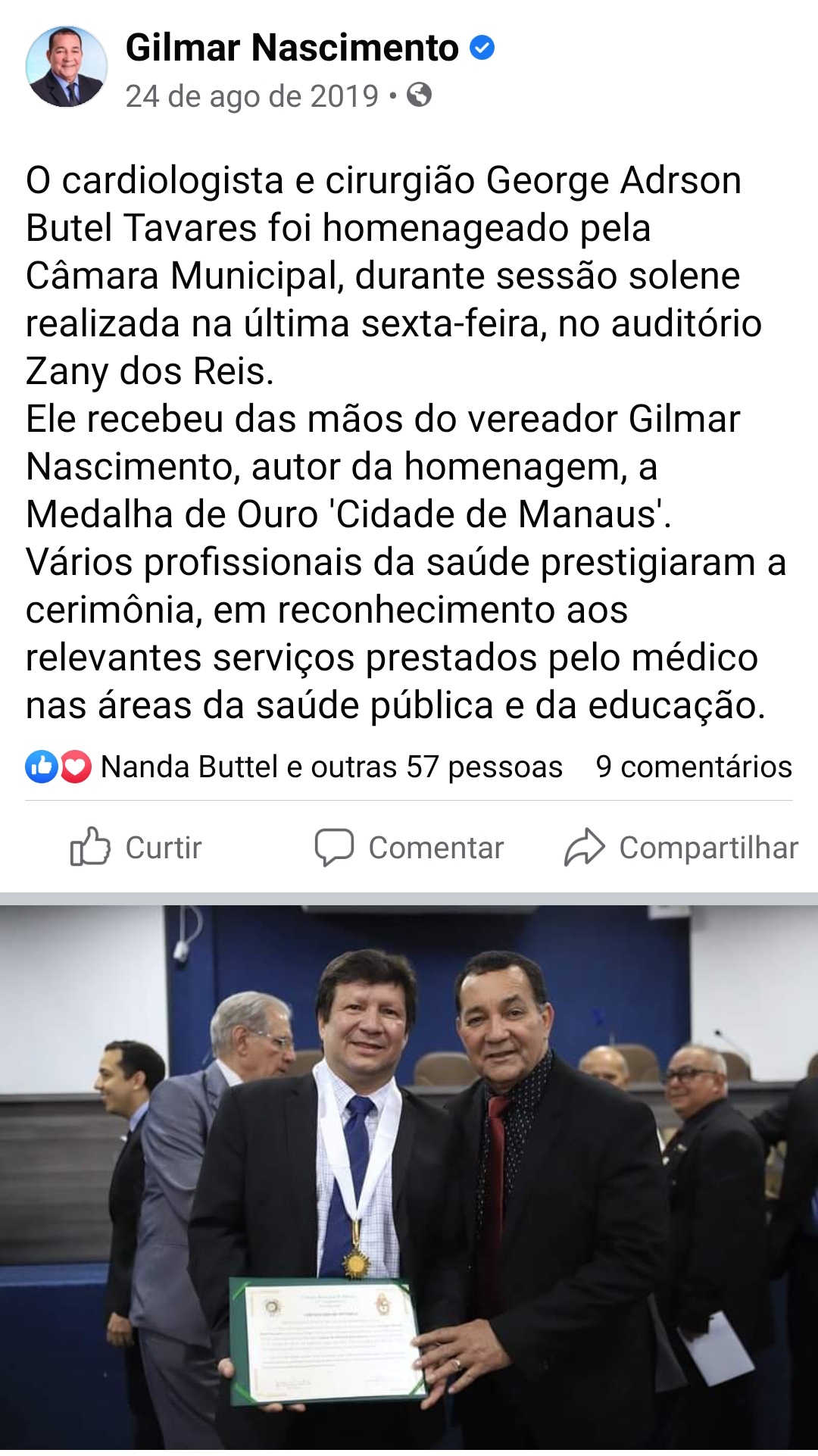This screenshot has width=818, height=1456.
Task: Tap Comentar to write a comment
Action: tap(409, 847)
